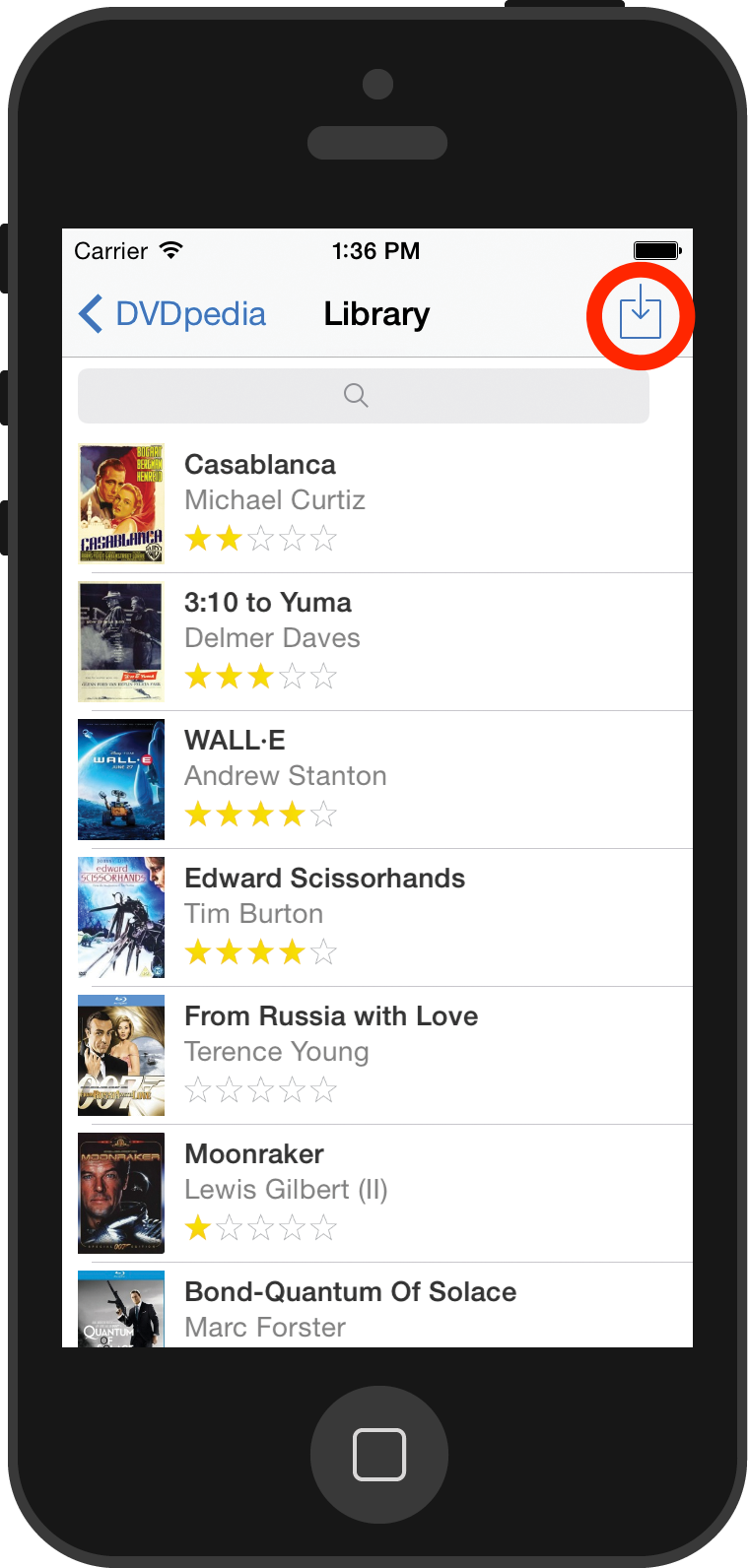Open the library search field
Viewport: 749px width, 1568px height.
point(363,396)
